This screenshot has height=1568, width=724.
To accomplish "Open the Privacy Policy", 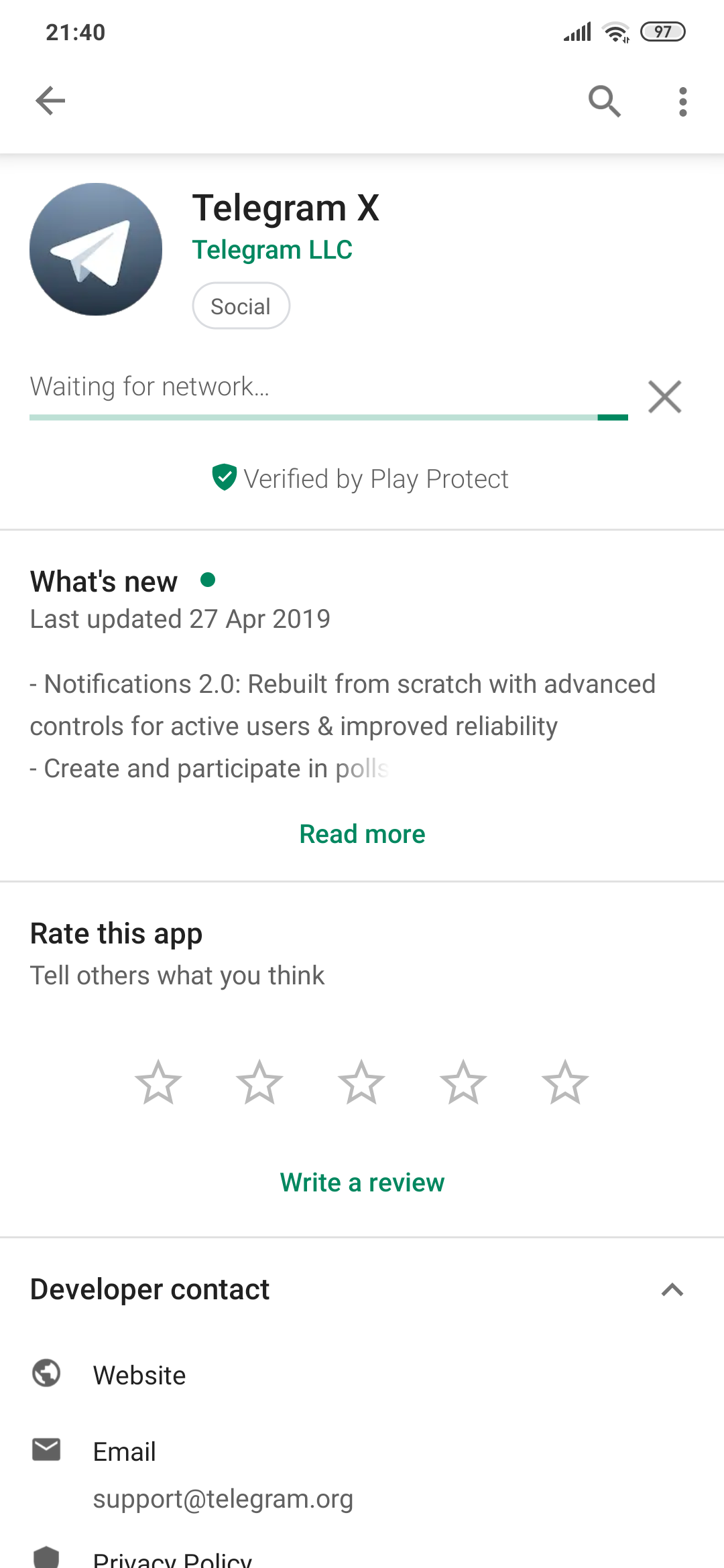I will 172,1559.
